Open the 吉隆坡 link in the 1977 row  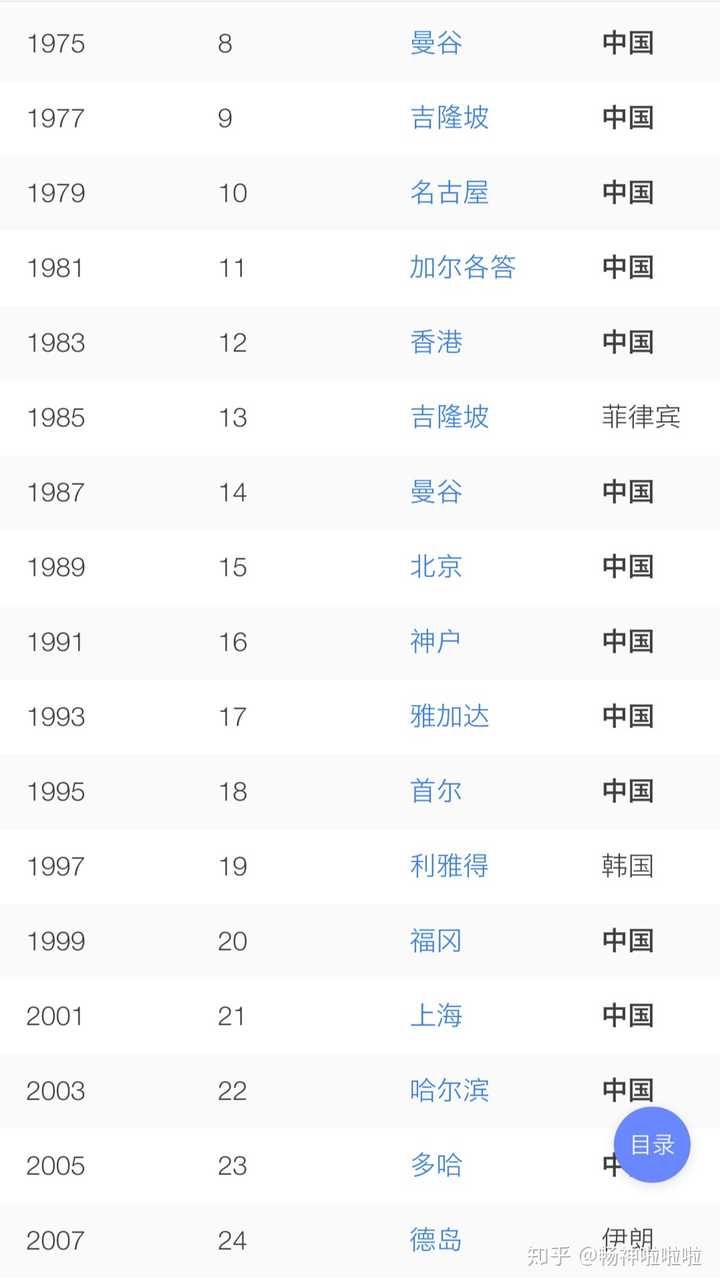coord(449,118)
